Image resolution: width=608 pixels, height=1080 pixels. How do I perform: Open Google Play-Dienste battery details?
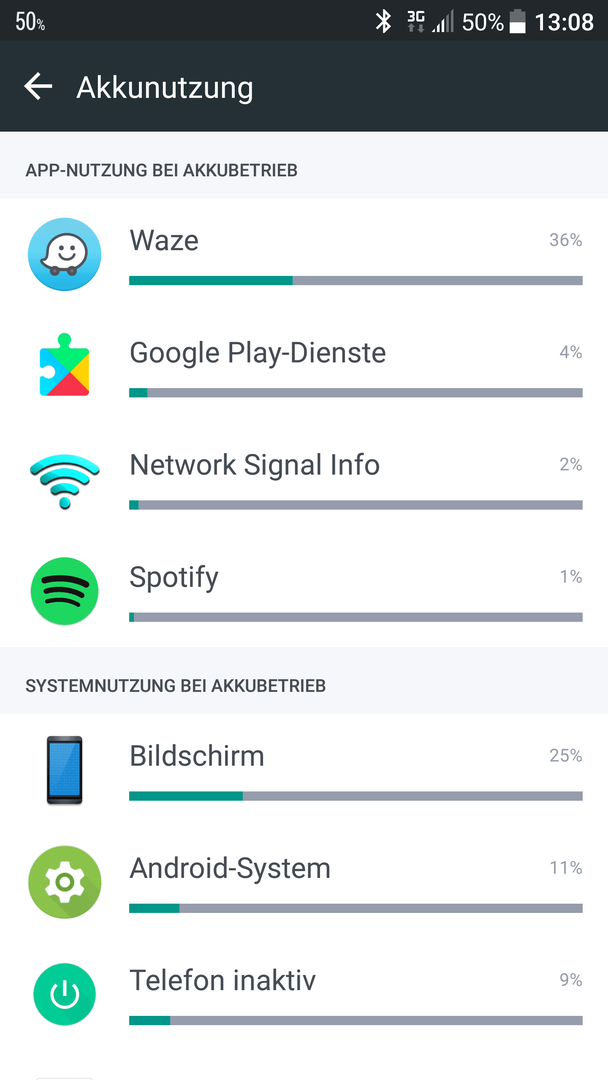pos(304,366)
